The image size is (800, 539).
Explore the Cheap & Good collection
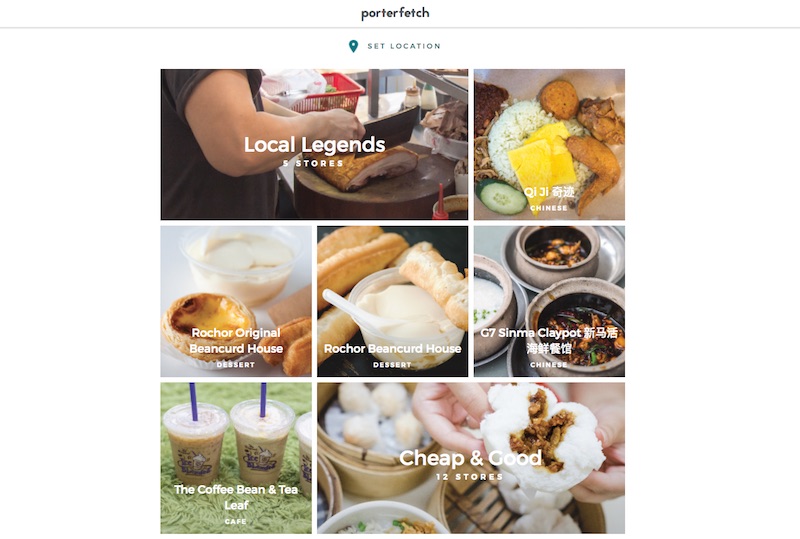[x=470, y=458]
